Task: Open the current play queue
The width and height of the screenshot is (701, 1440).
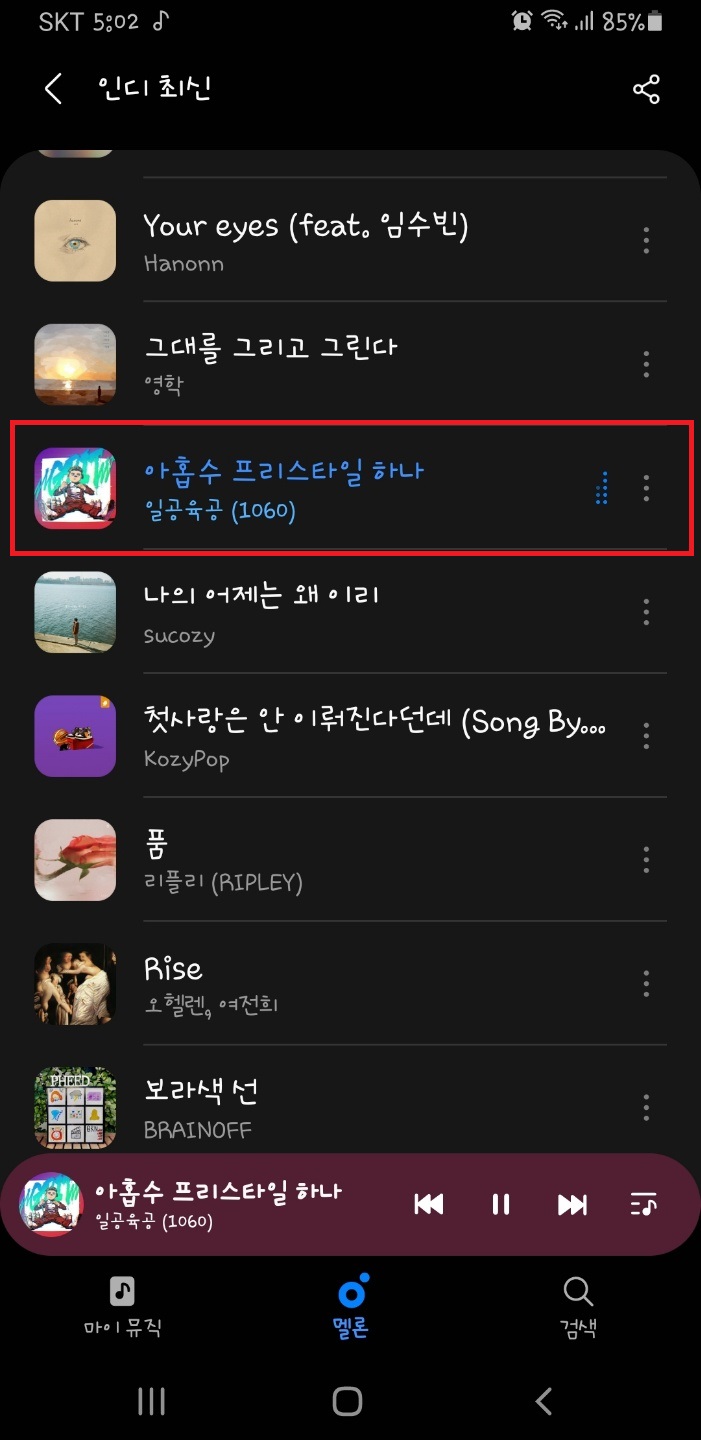Action: tap(645, 1205)
